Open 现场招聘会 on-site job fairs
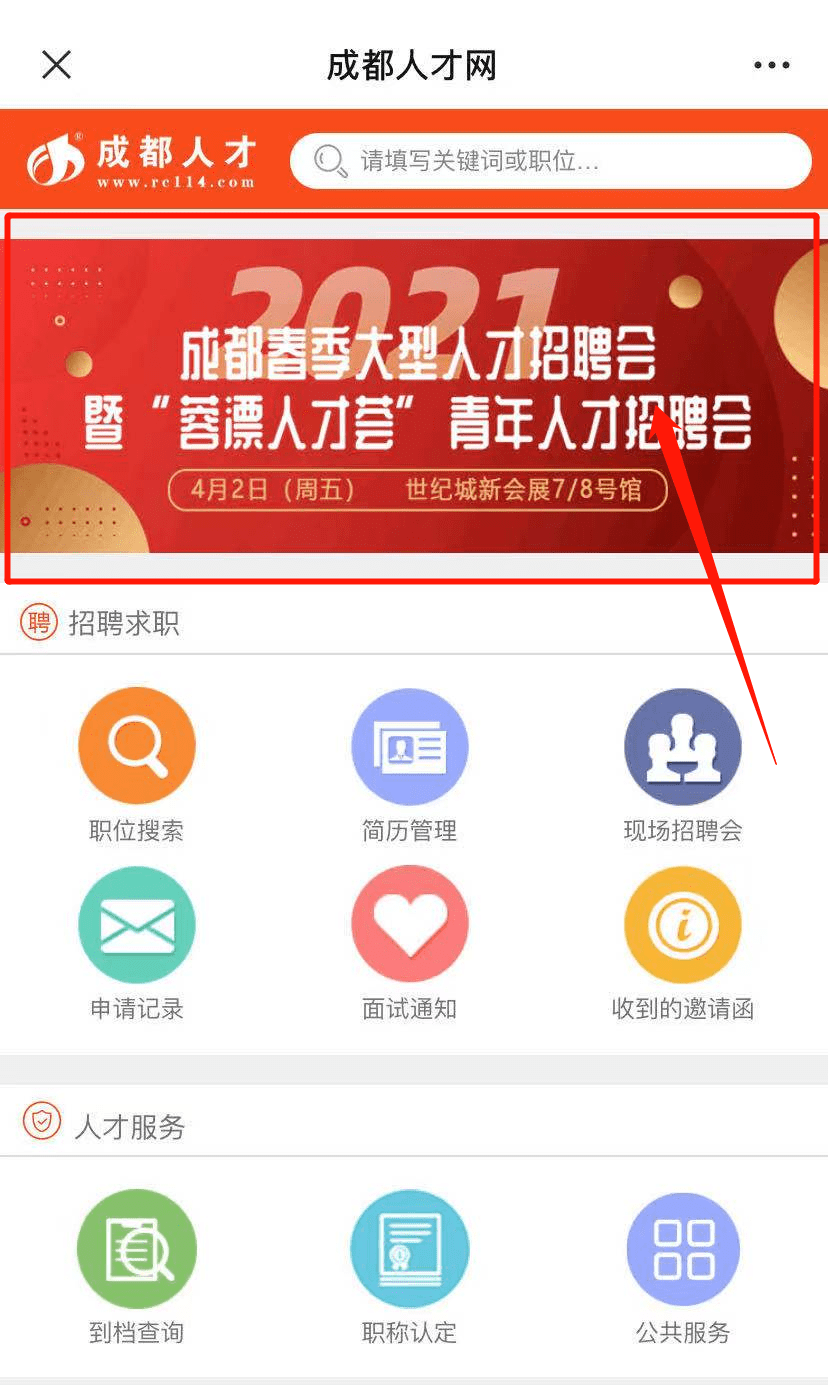828x1385 pixels. pyautogui.click(x=682, y=746)
